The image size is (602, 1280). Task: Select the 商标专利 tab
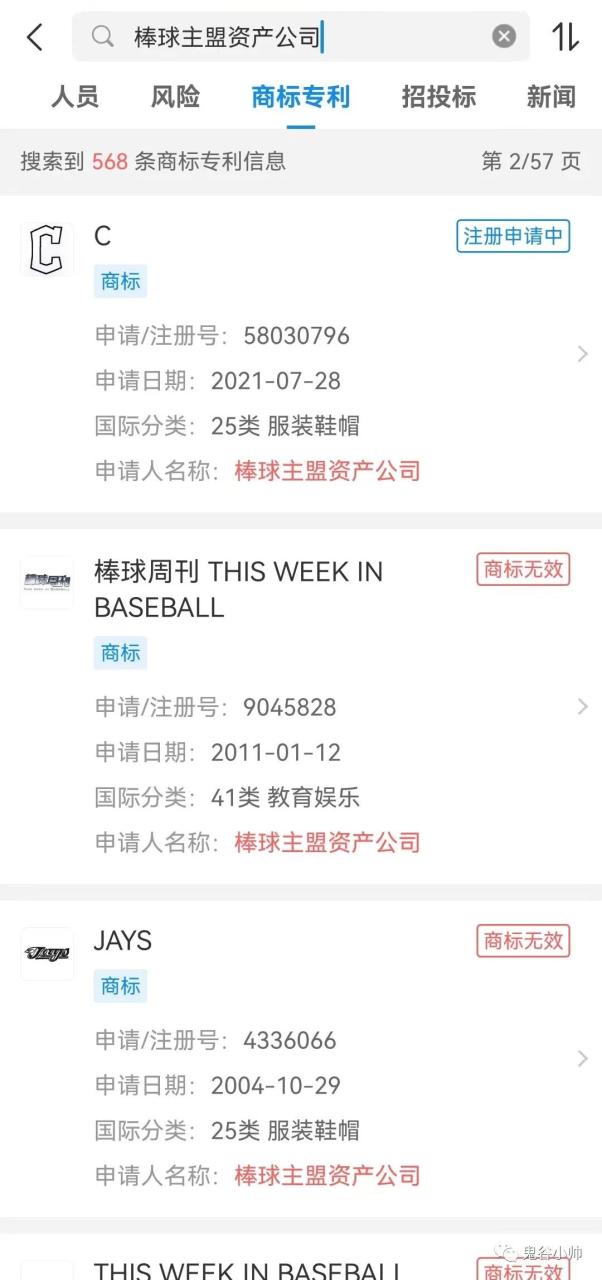(300, 97)
